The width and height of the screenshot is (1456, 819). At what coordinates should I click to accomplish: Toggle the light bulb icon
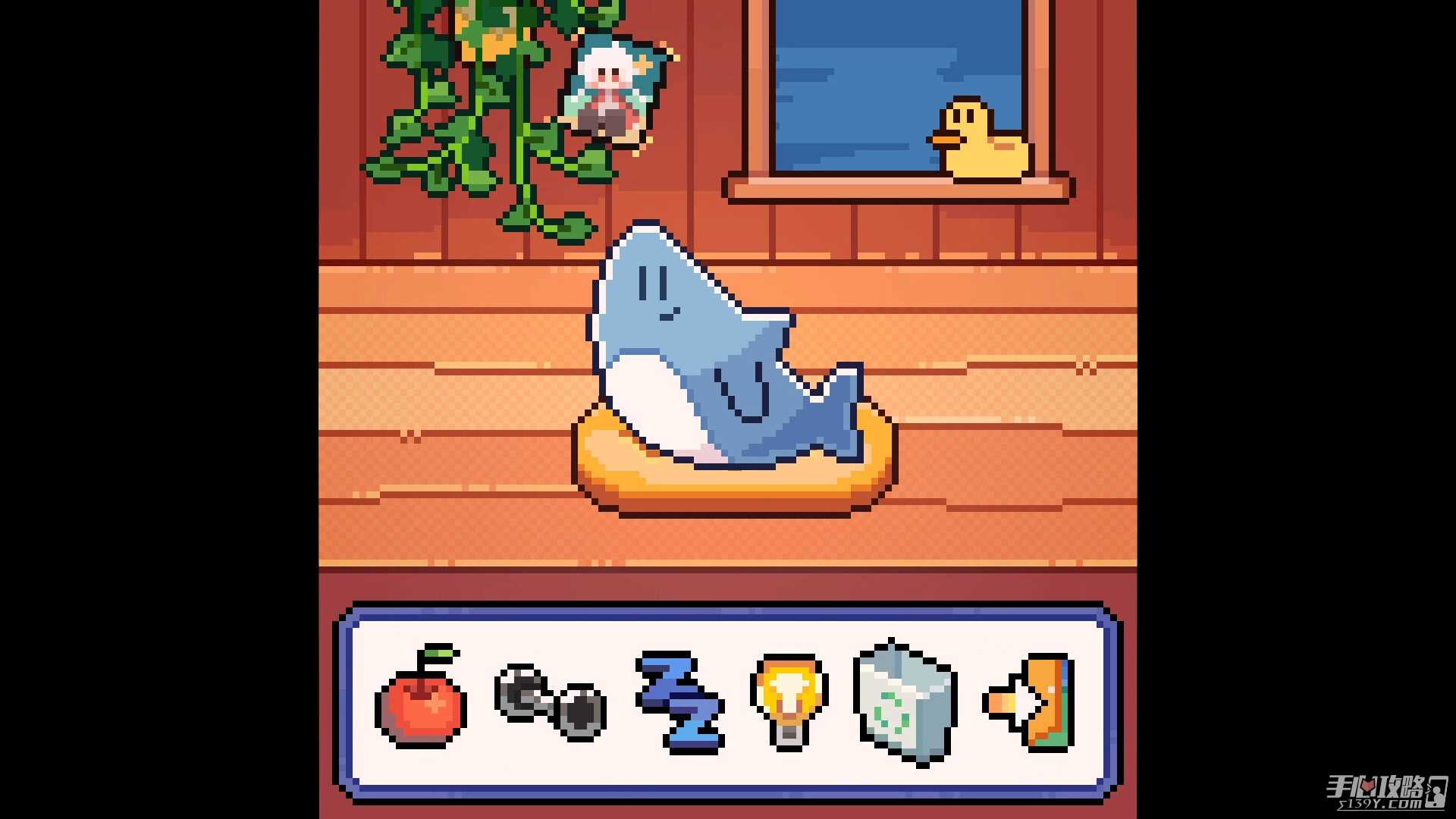pos(789,700)
